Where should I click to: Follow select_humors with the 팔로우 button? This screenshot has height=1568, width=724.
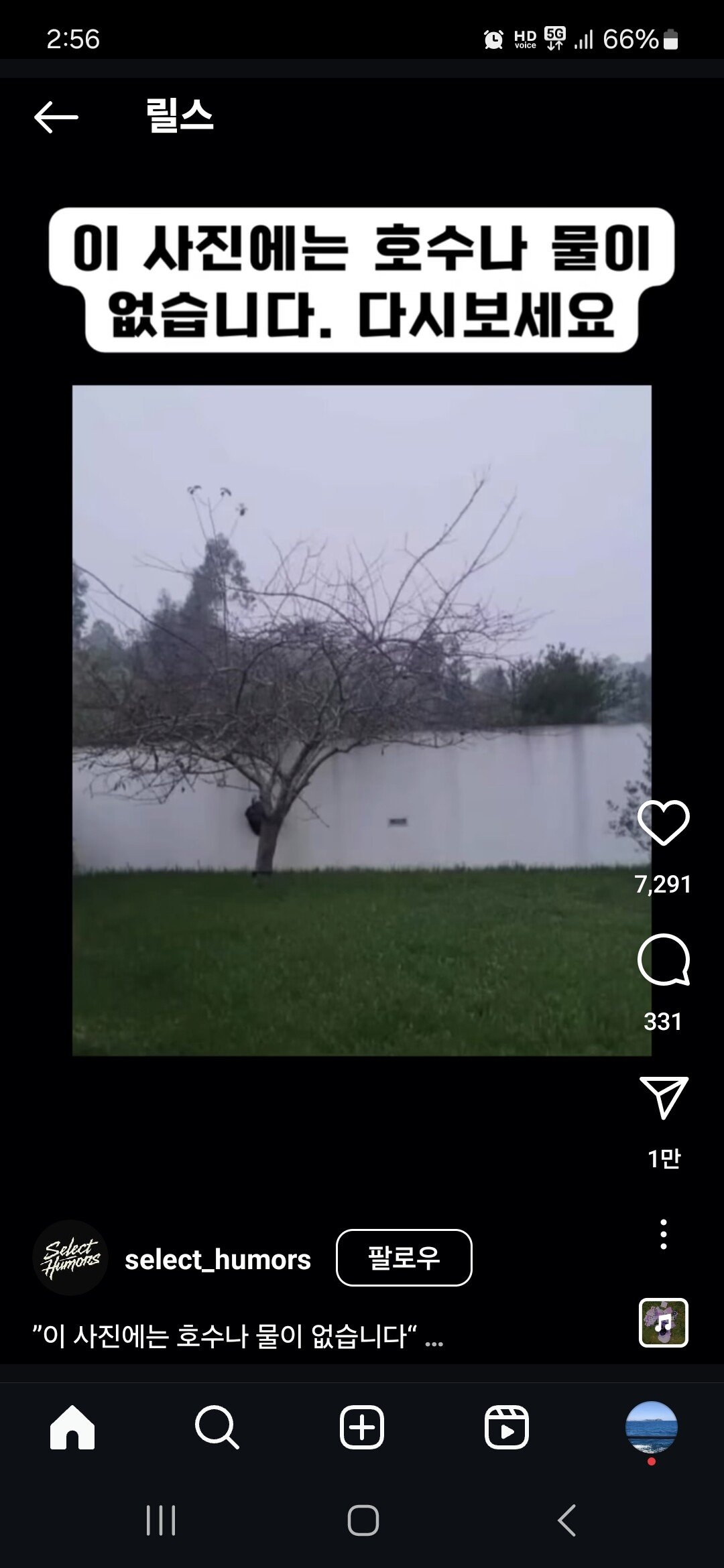404,1258
